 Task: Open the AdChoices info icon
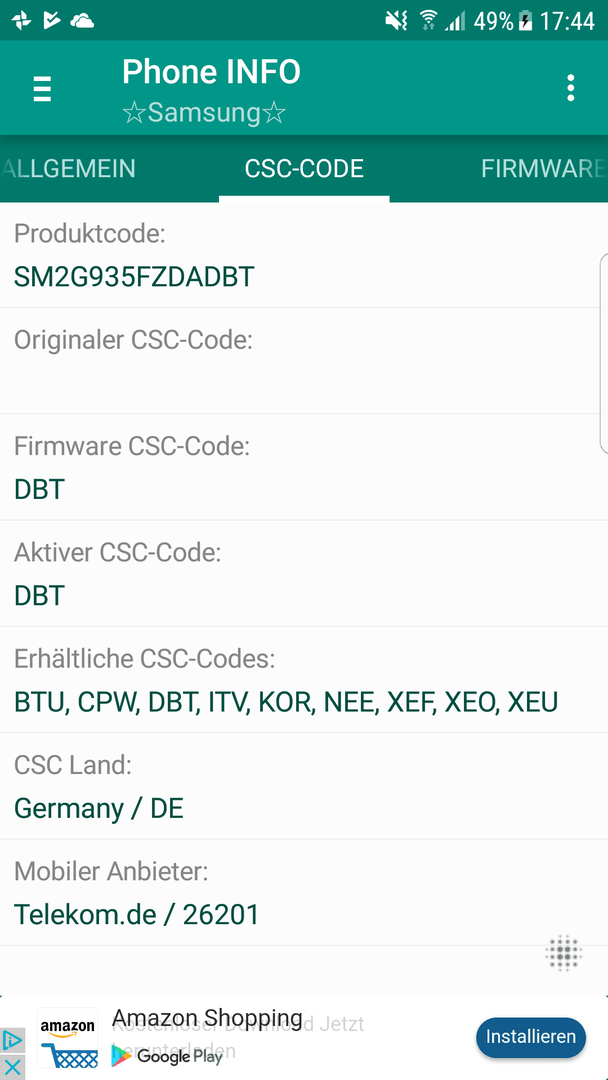pyautogui.click(x=12, y=1041)
